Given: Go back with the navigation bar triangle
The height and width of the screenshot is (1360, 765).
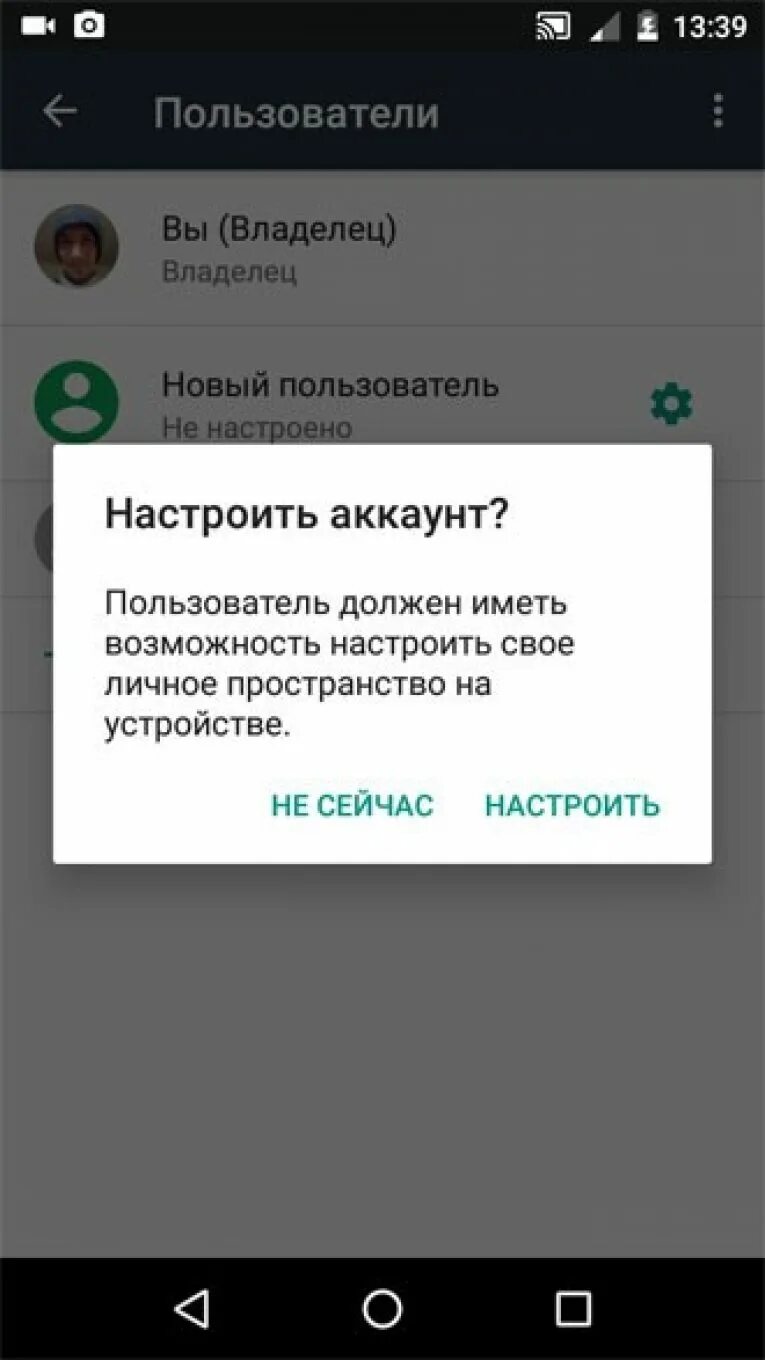Looking at the screenshot, I should point(191,1308).
